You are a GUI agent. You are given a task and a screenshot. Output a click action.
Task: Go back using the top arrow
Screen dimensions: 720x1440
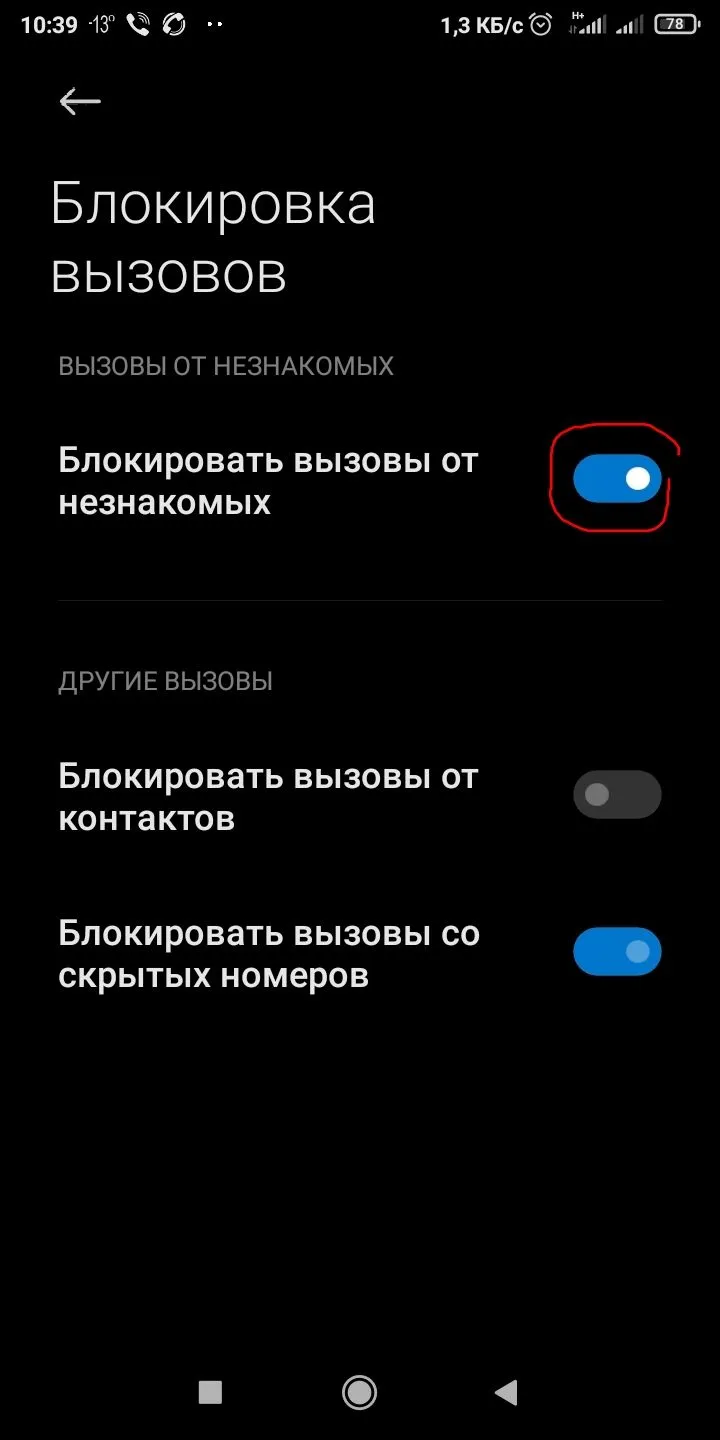80,101
